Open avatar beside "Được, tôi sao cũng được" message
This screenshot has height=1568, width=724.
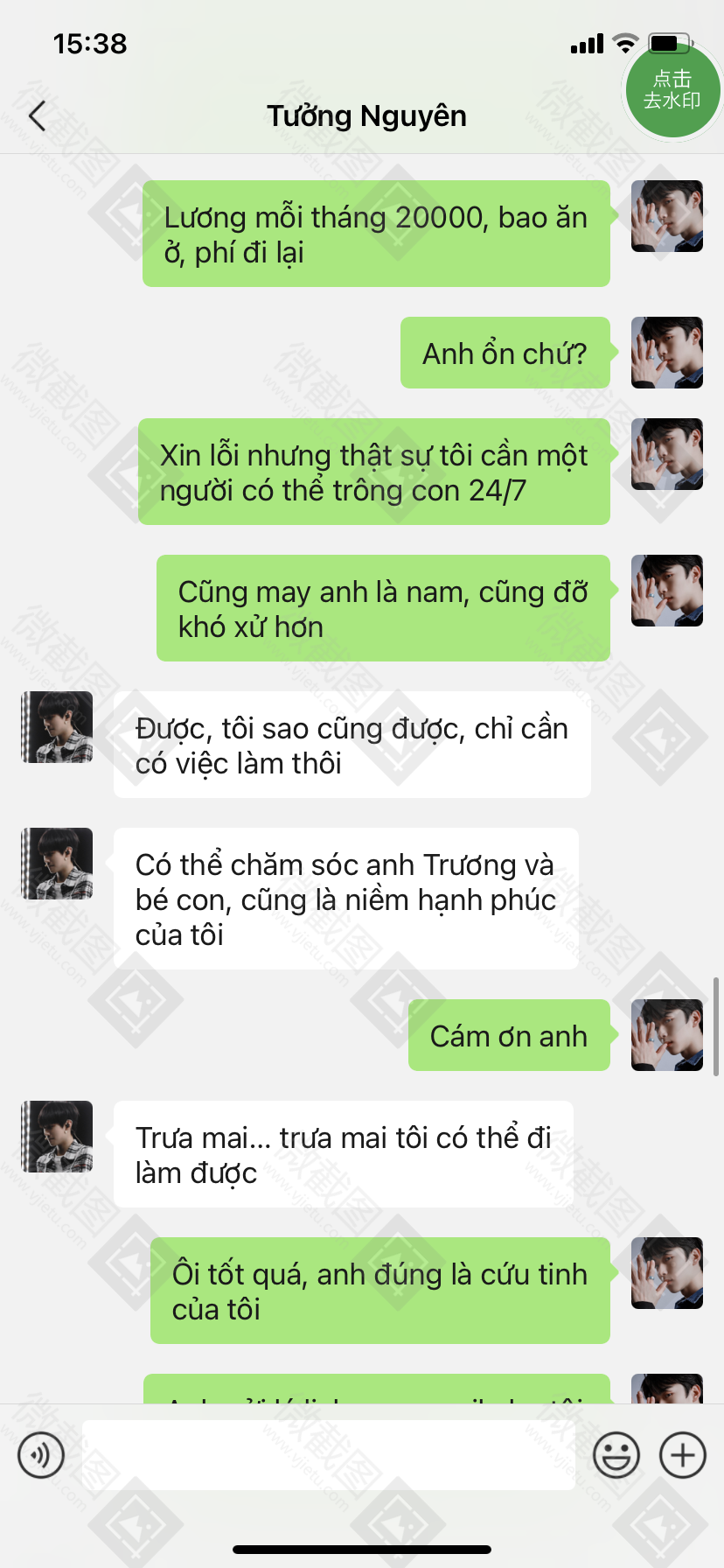tap(57, 727)
